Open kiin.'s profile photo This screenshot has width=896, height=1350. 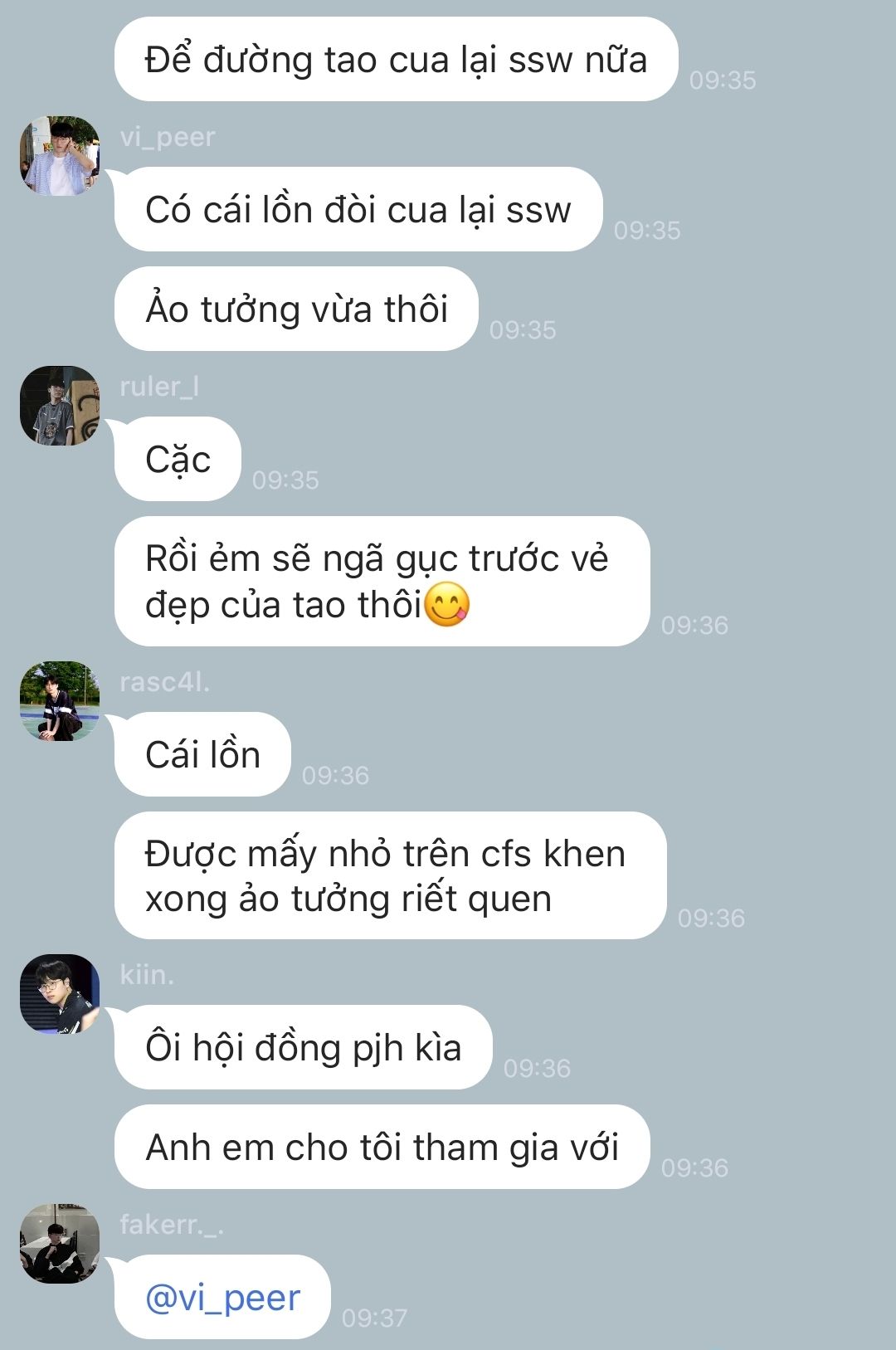[60, 994]
